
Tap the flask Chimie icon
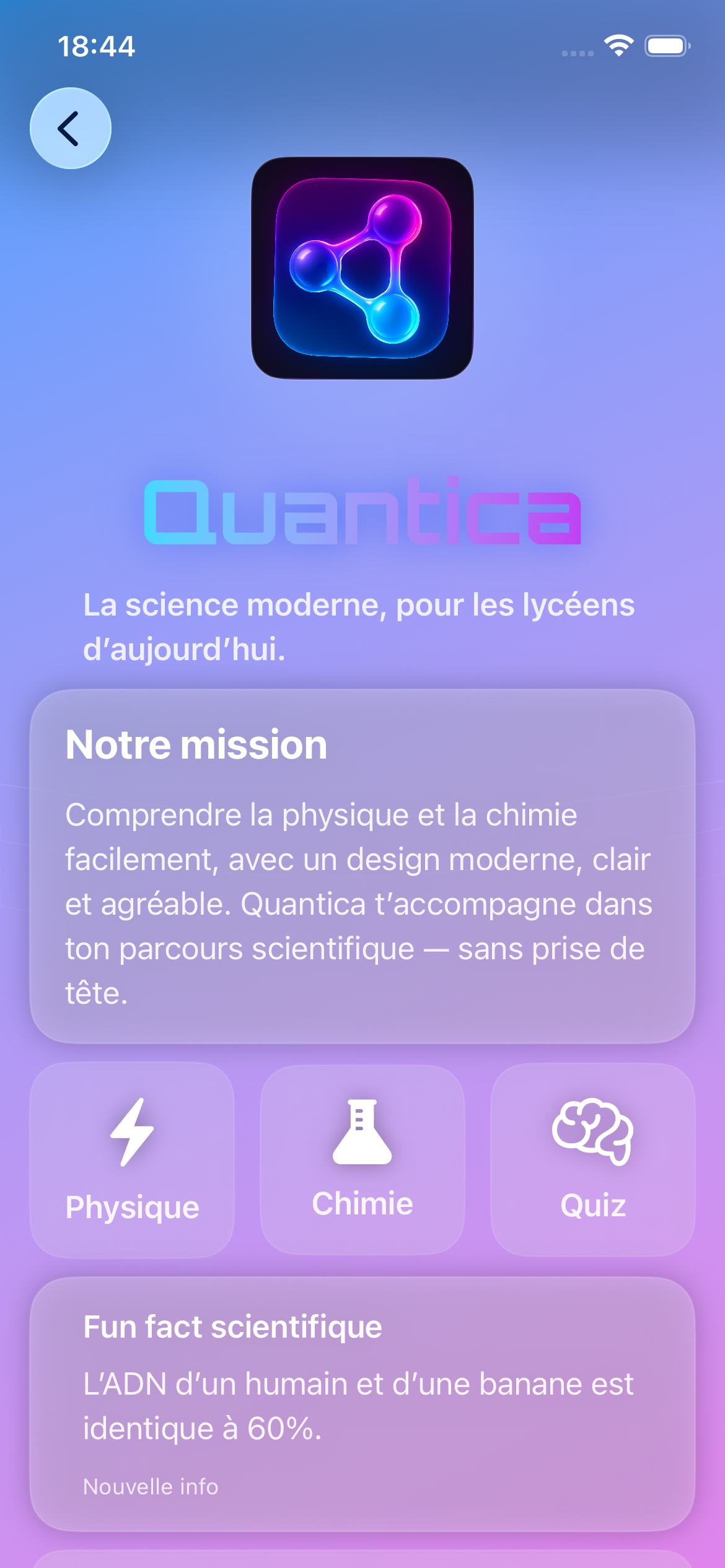pos(362,1133)
